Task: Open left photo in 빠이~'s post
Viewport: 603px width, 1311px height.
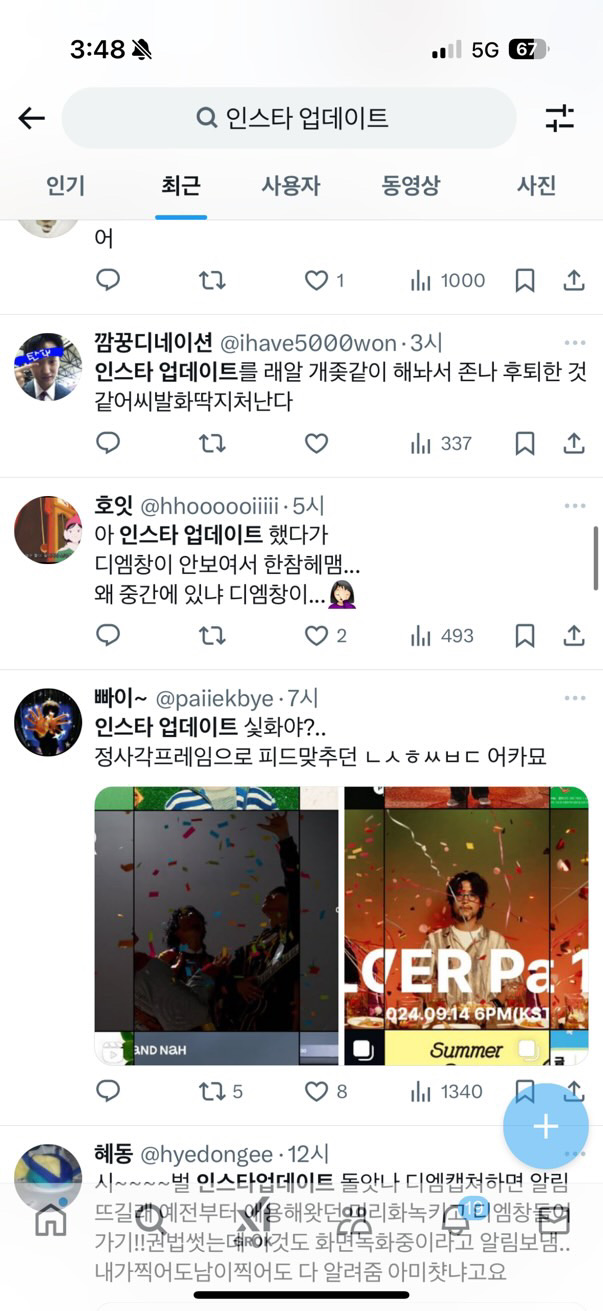Action: coord(216,925)
